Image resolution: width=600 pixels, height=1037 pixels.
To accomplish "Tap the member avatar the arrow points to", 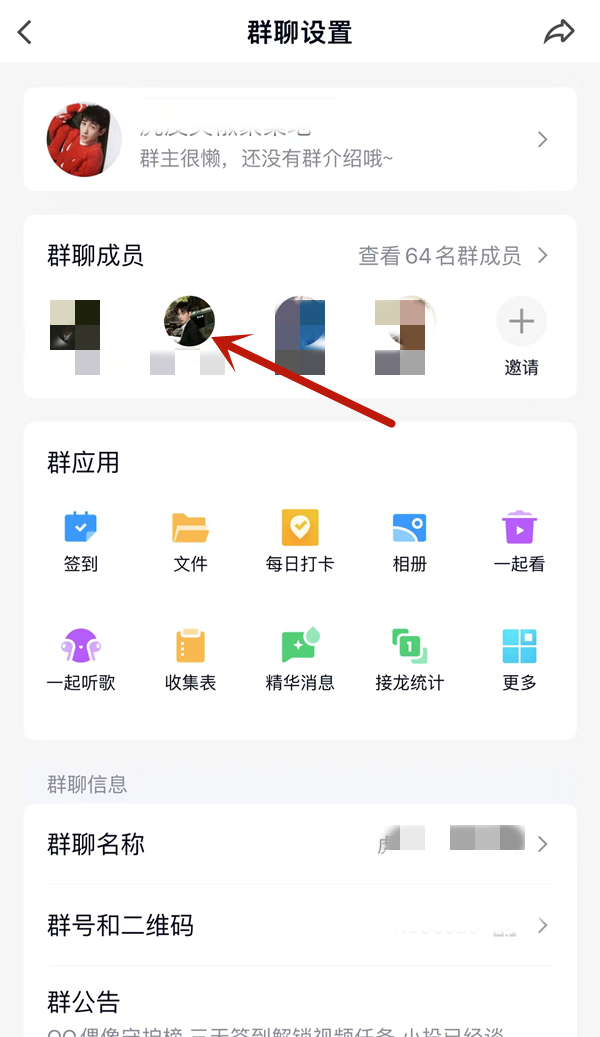I will tap(189, 321).
